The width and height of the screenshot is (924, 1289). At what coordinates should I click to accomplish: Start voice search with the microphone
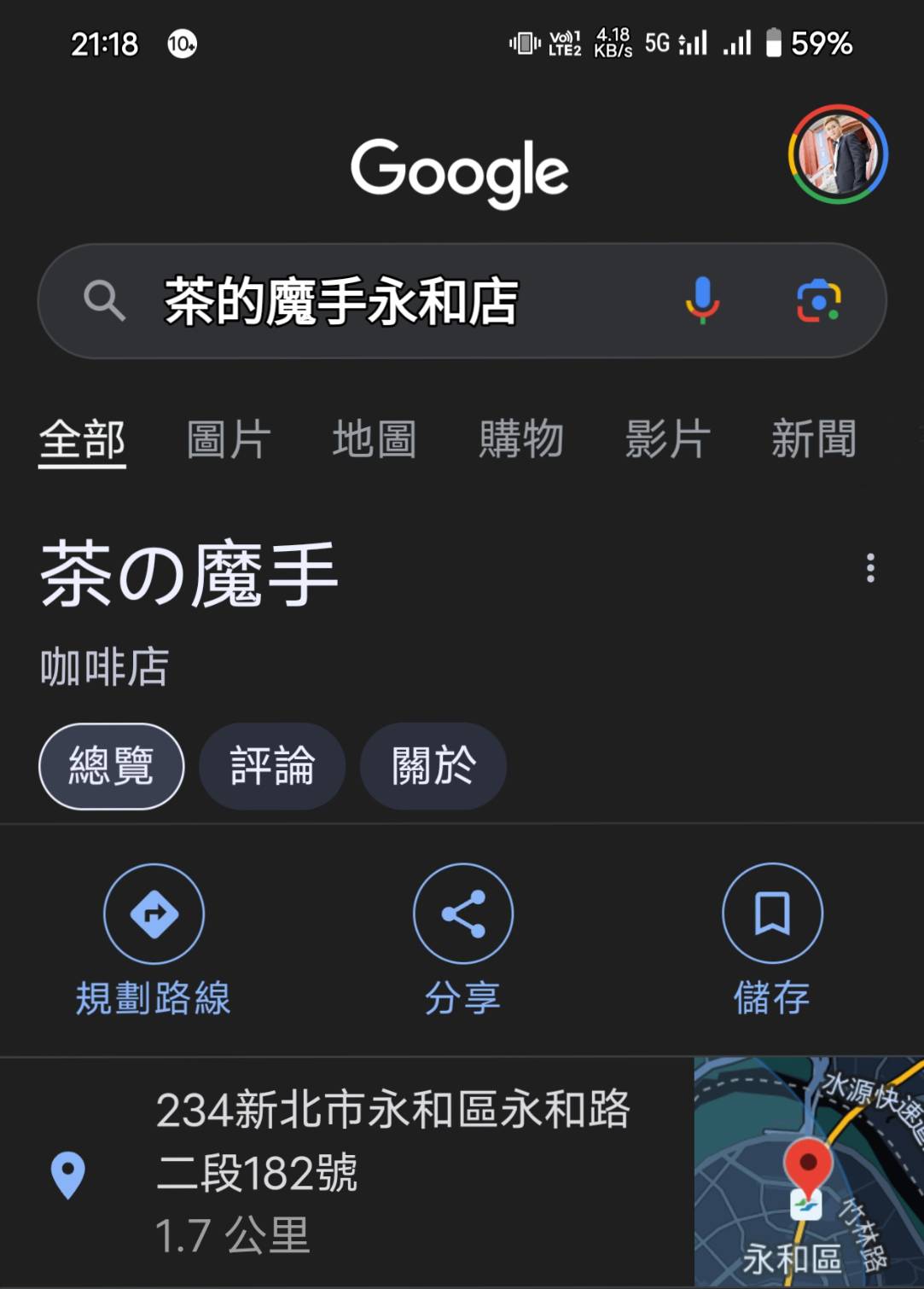[x=702, y=300]
